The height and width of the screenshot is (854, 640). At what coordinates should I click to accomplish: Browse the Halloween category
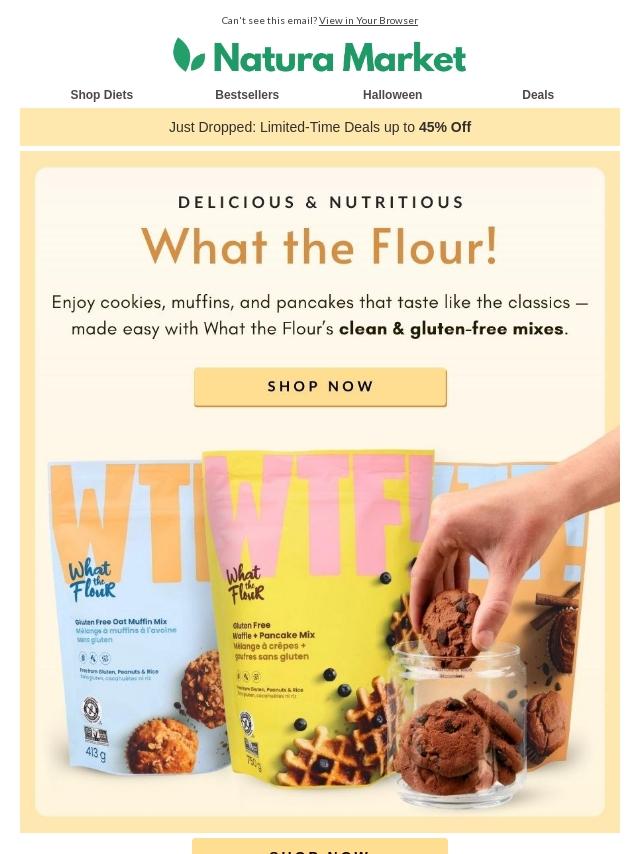[x=392, y=95]
